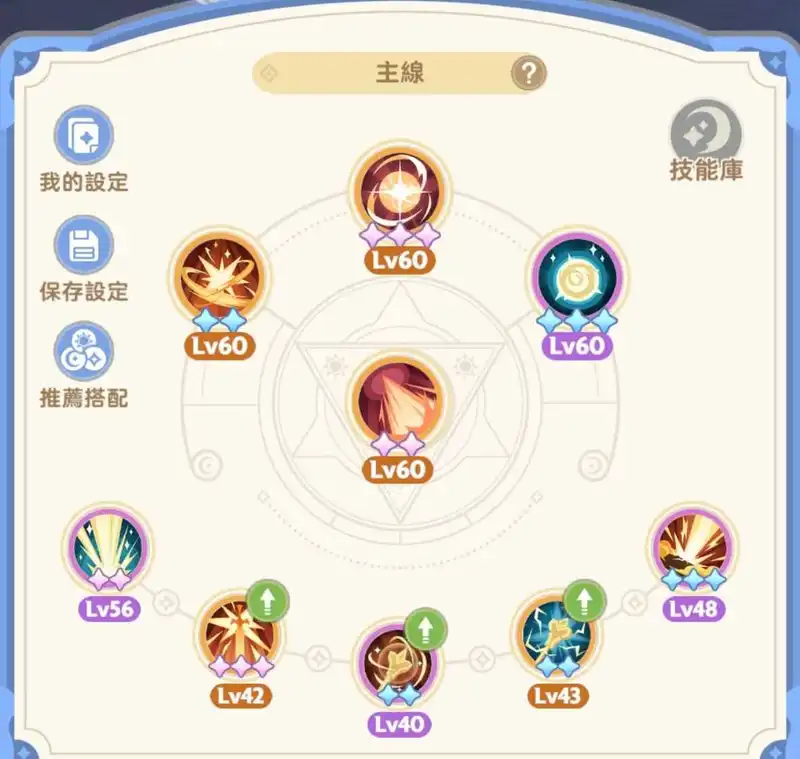Open the help question mark icon
The width and height of the screenshot is (800, 759).
click(529, 73)
